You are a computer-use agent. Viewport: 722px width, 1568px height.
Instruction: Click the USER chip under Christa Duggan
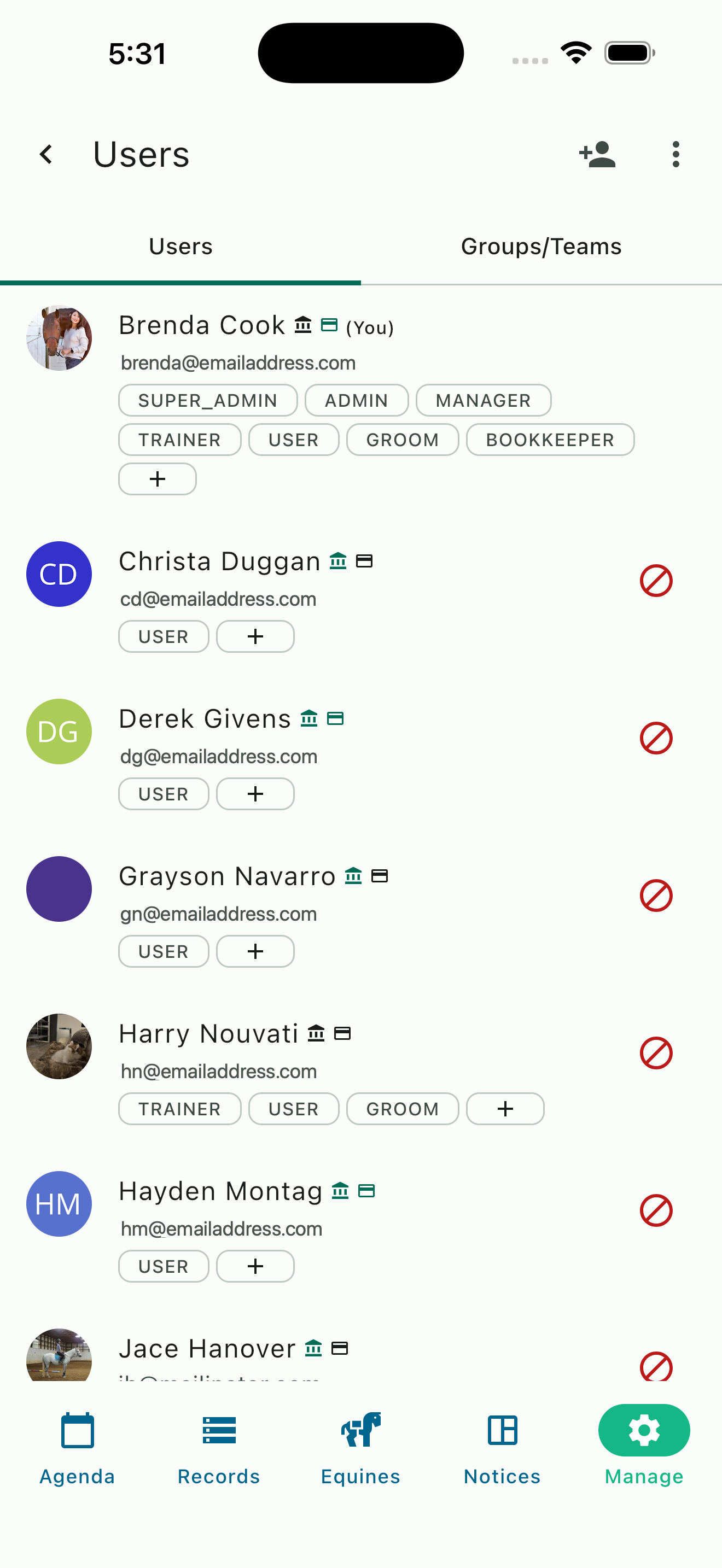coord(163,635)
